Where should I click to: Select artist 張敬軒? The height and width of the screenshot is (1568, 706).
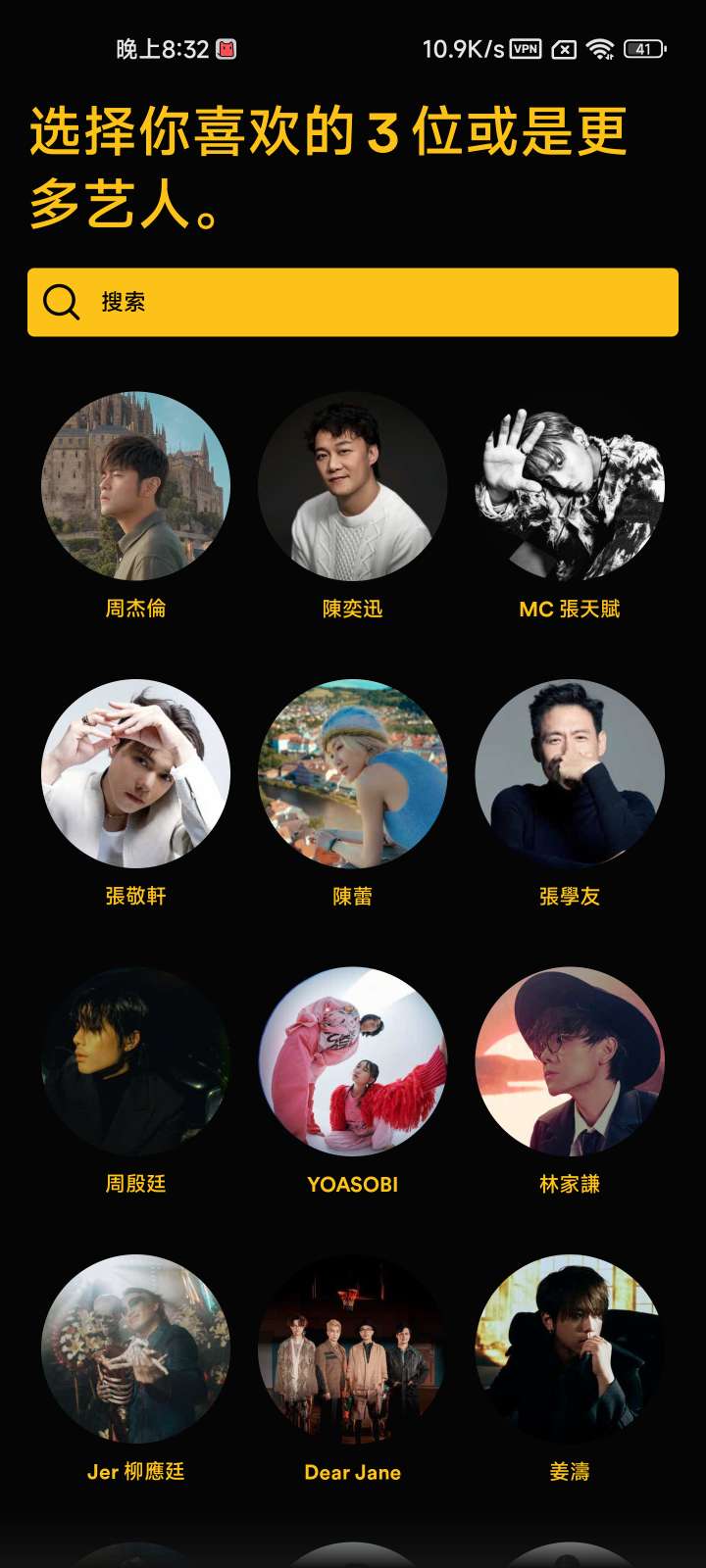(x=136, y=774)
